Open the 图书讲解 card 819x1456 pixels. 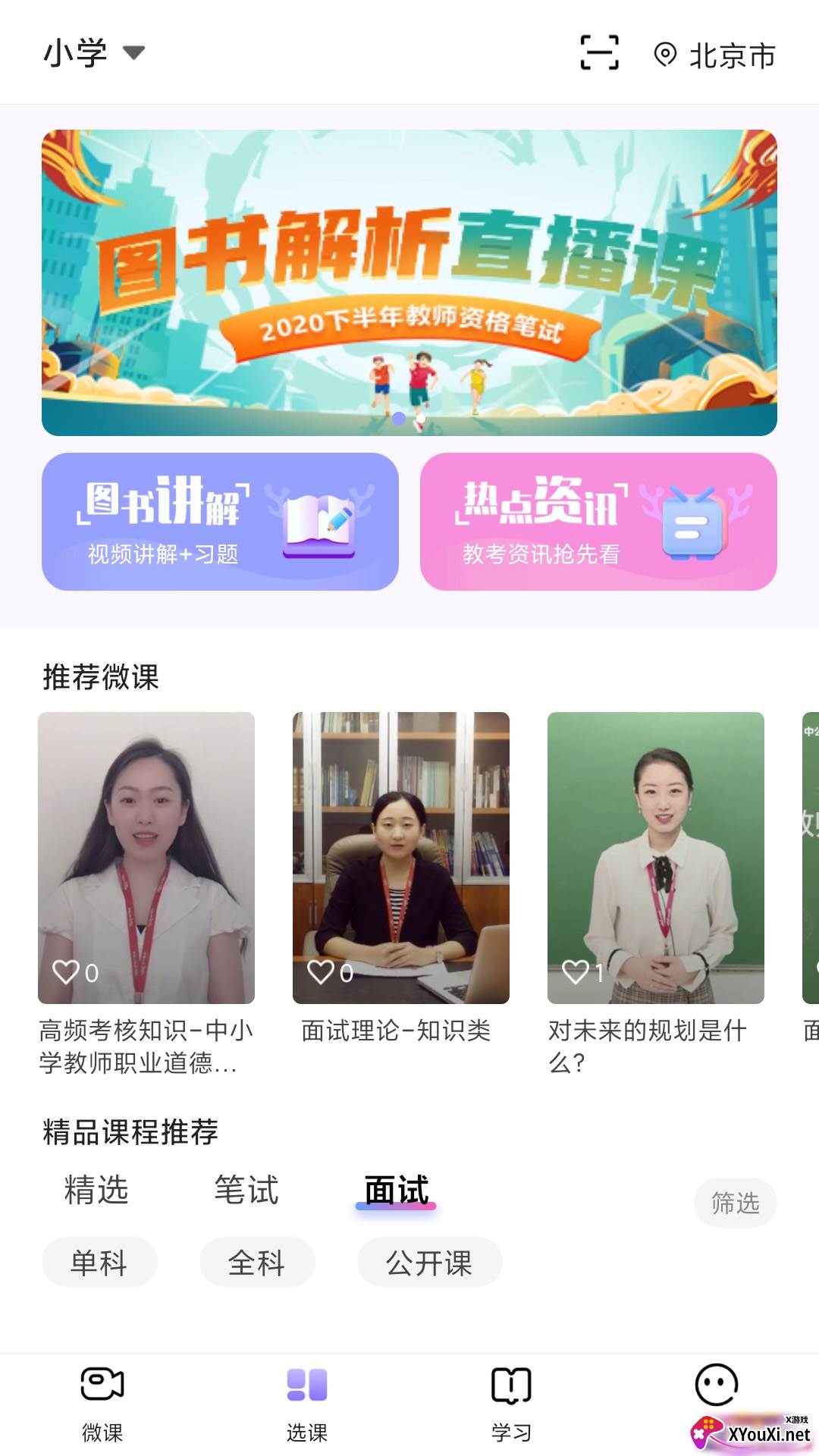point(220,522)
